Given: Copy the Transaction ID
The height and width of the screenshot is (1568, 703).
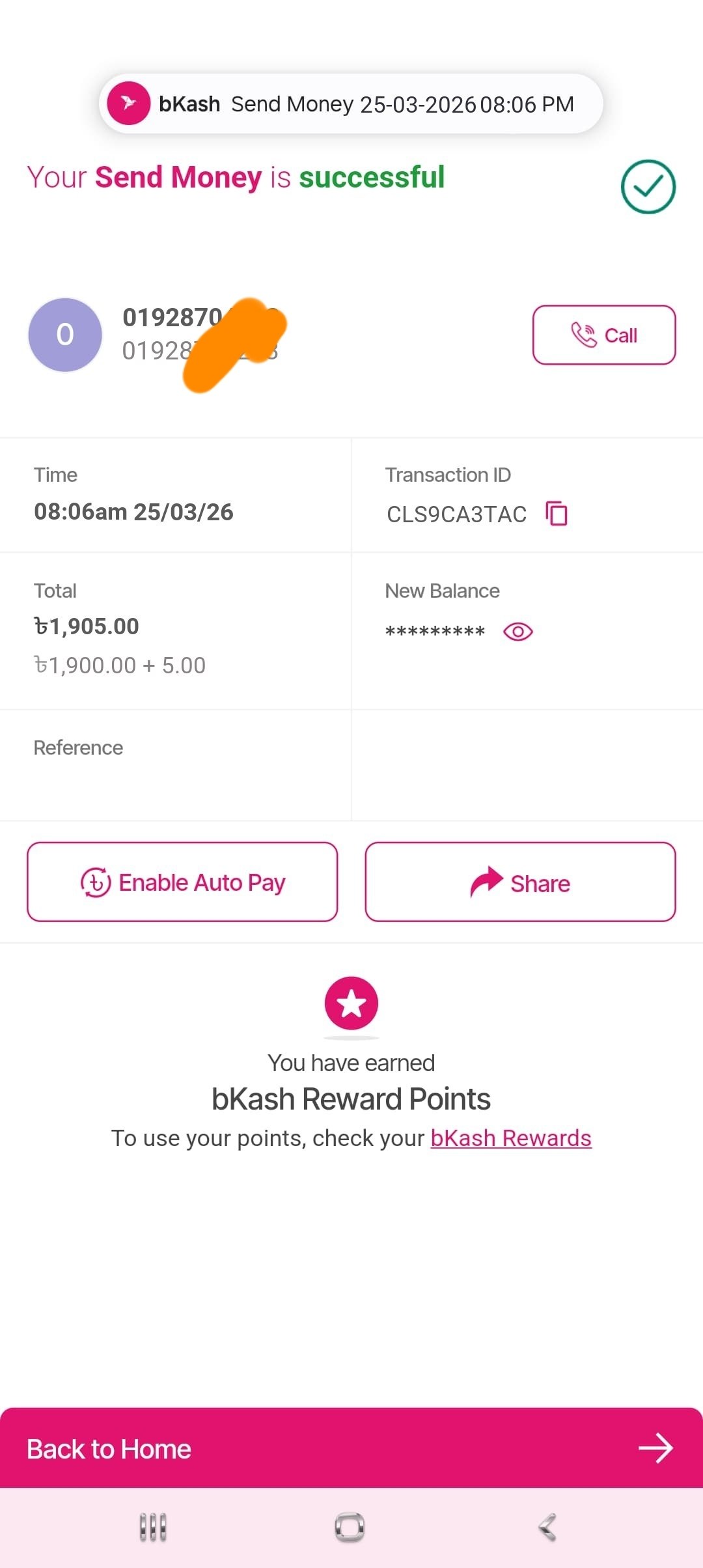Looking at the screenshot, I should click(x=557, y=513).
